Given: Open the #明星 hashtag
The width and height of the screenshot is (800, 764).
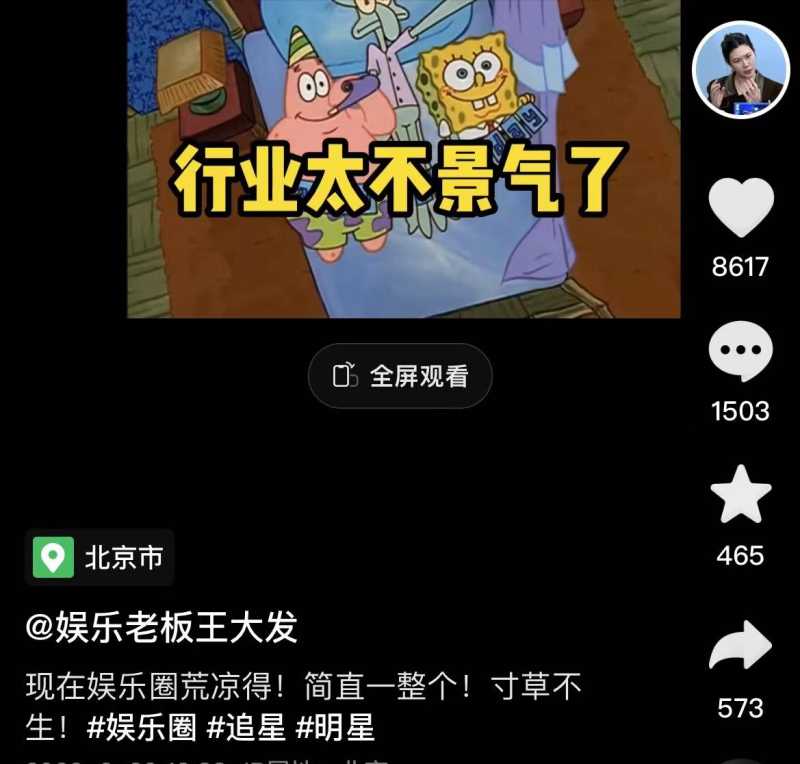Looking at the screenshot, I should 335,727.
